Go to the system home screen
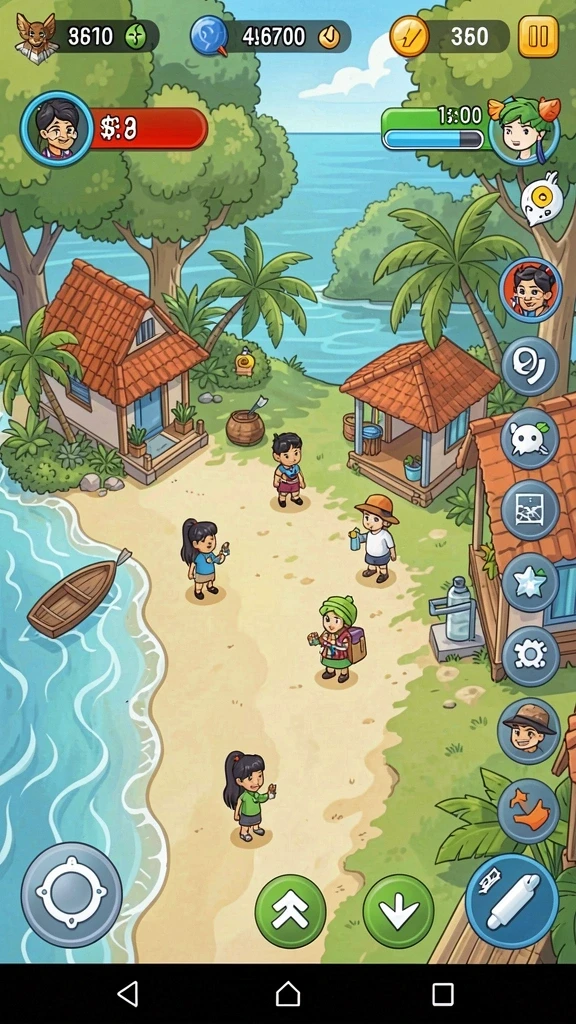This screenshot has width=576, height=1024. click(x=288, y=994)
